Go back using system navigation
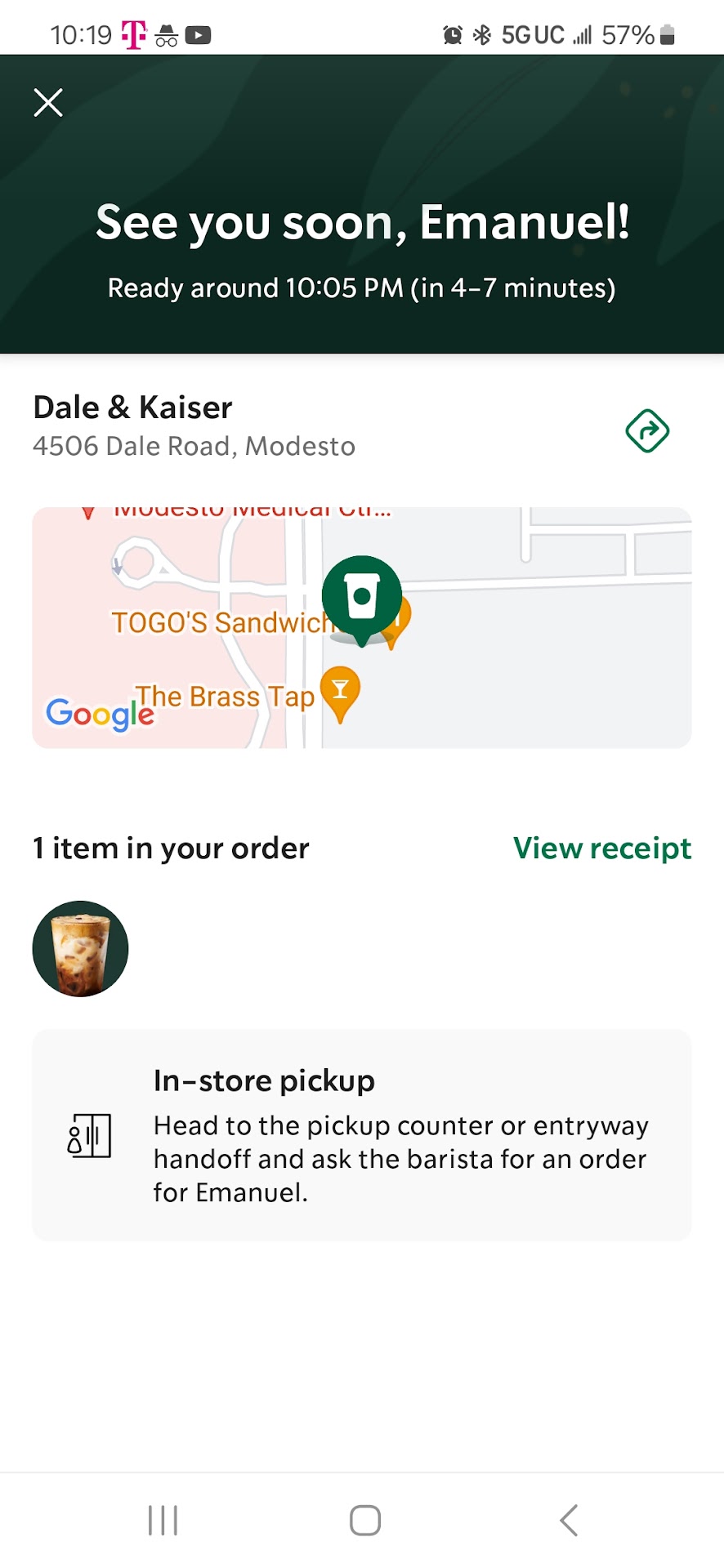This screenshot has width=724, height=1568. pos(569,1520)
